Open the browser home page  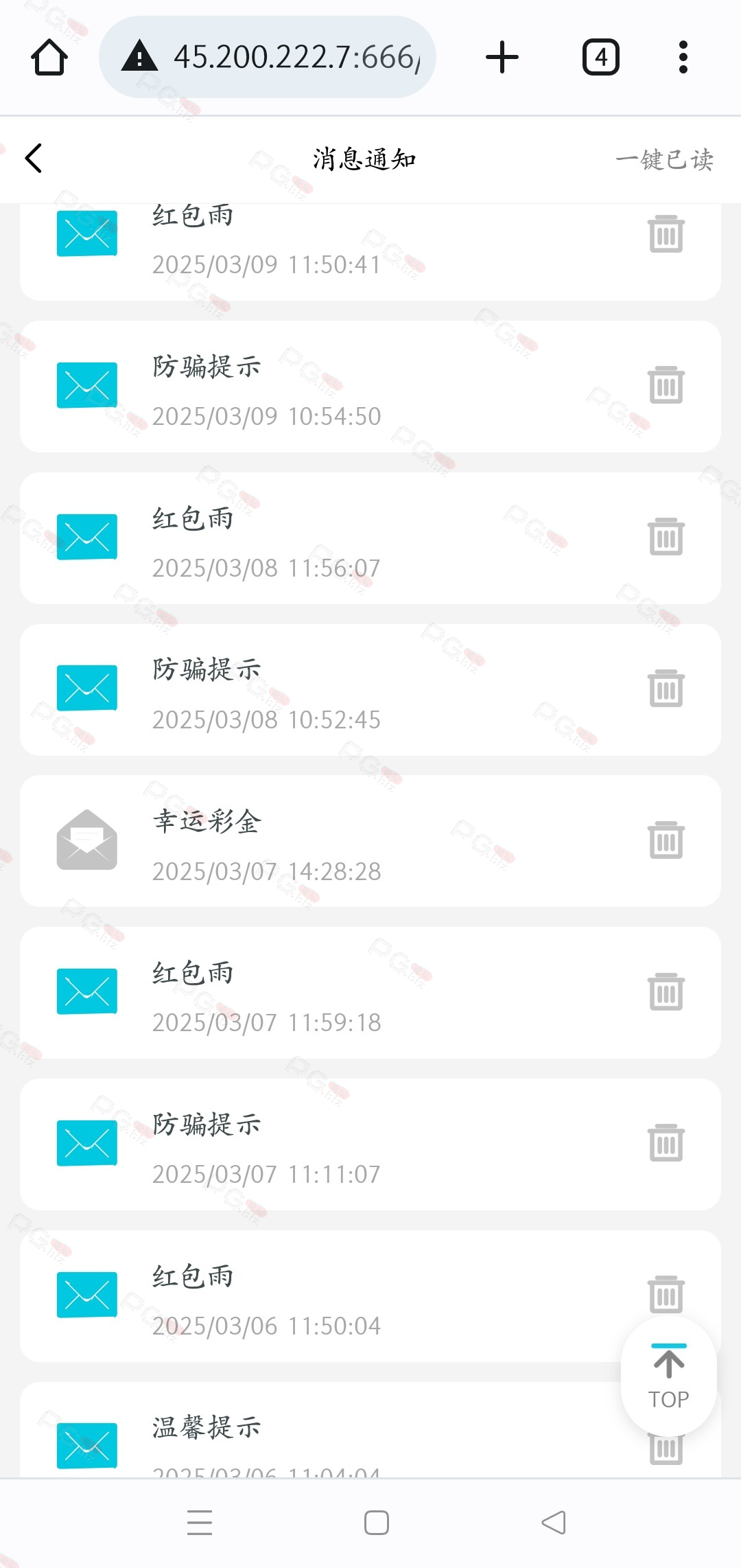(49, 57)
